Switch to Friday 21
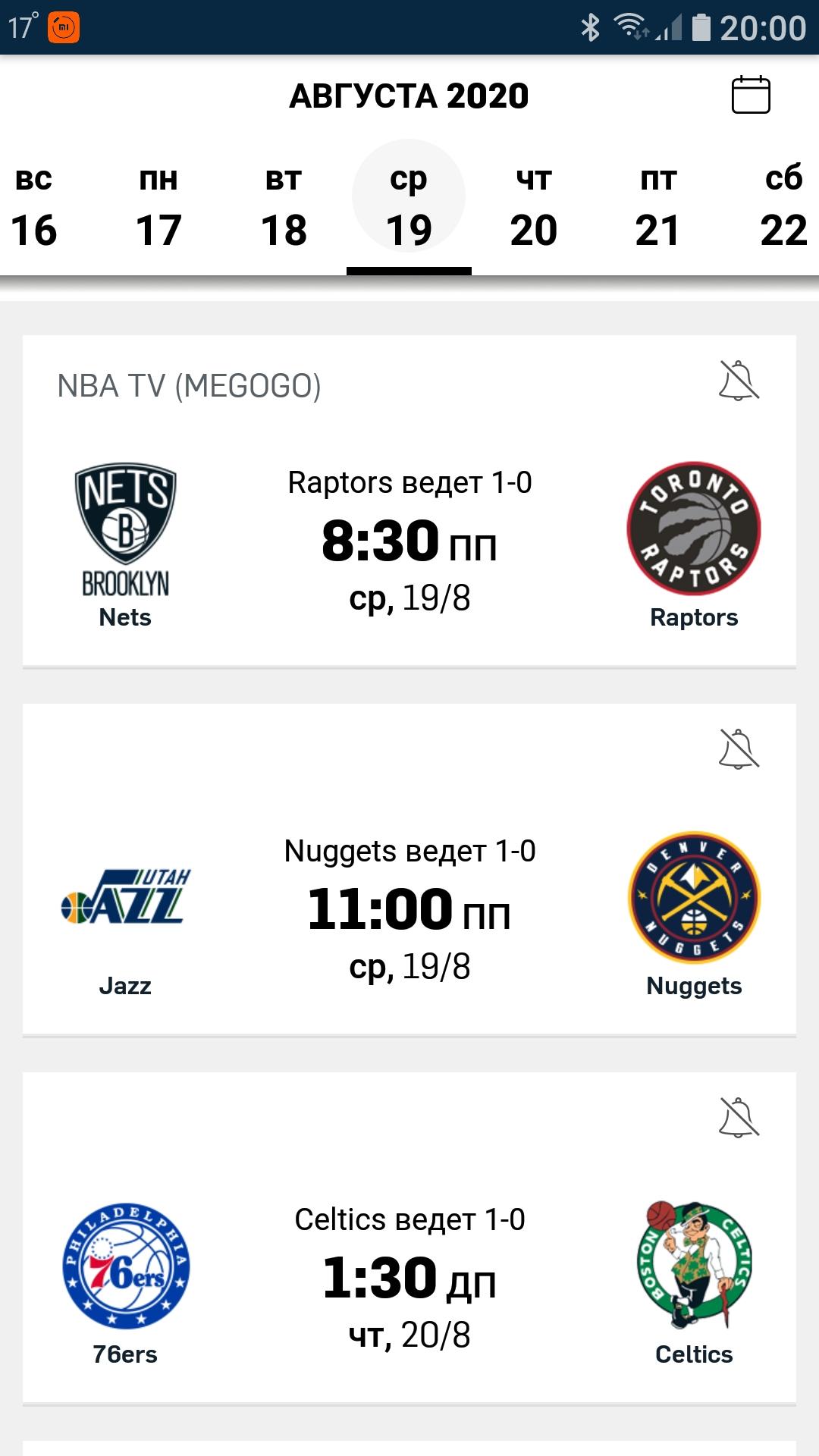The height and width of the screenshot is (1456, 819). tap(658, 206)
